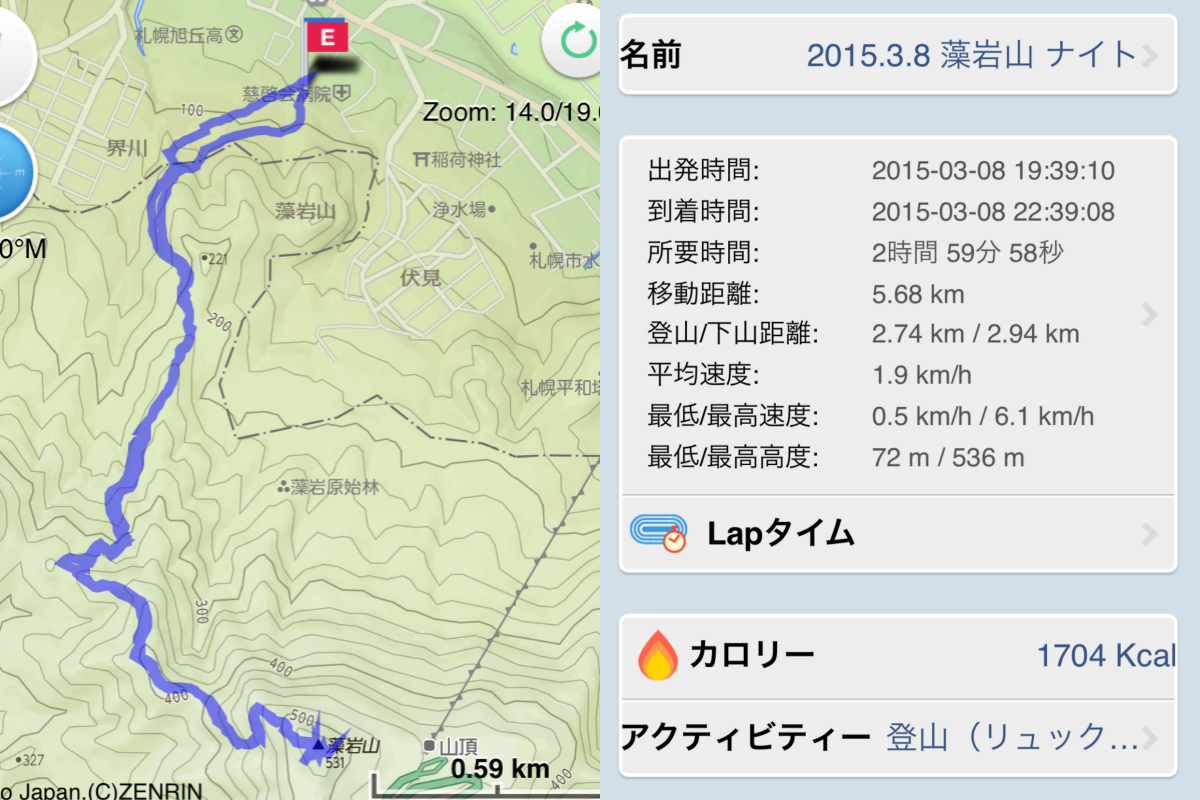This screenshot has width=1200, height=800.
Task: Open the track statistics details panel
Action: tap(897, 315)
